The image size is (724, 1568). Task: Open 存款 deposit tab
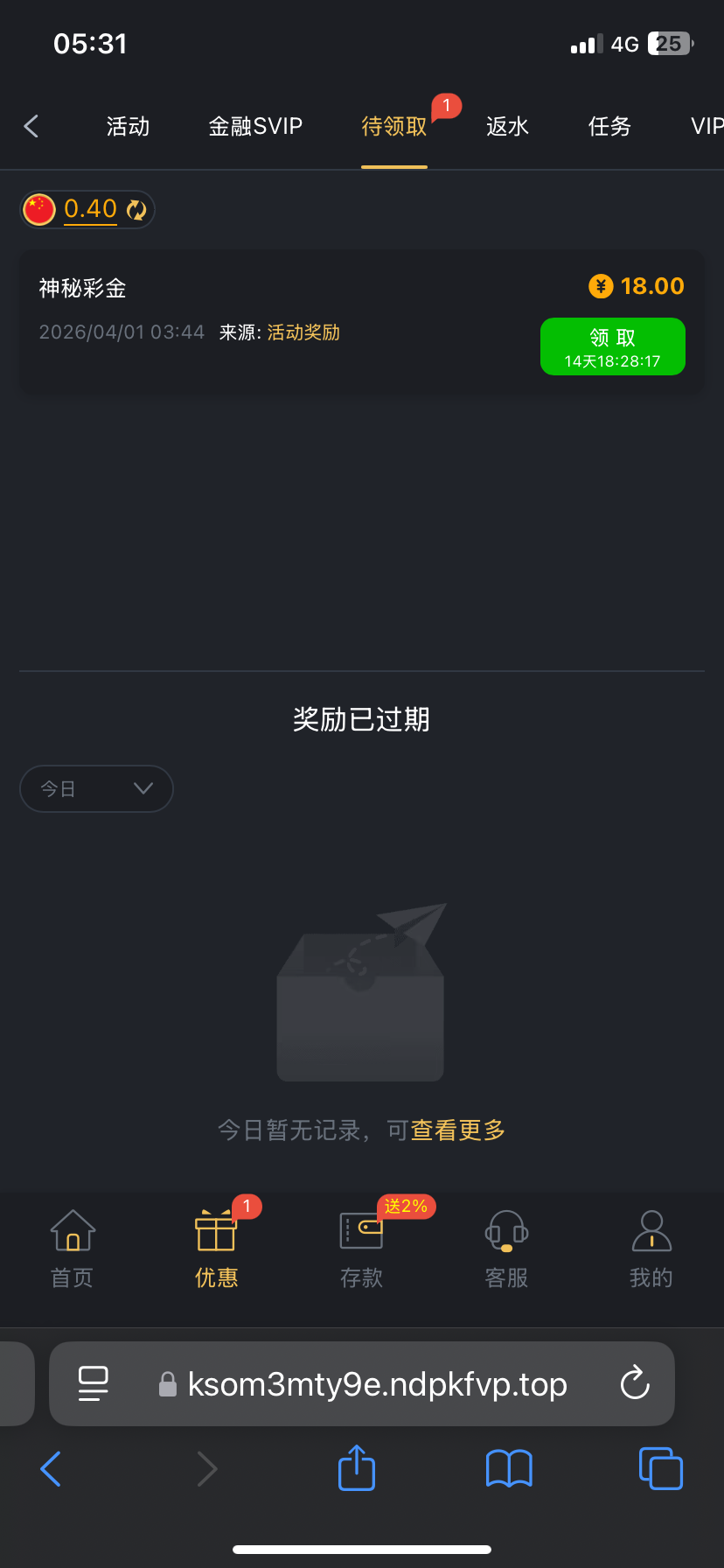(361, 1249)
